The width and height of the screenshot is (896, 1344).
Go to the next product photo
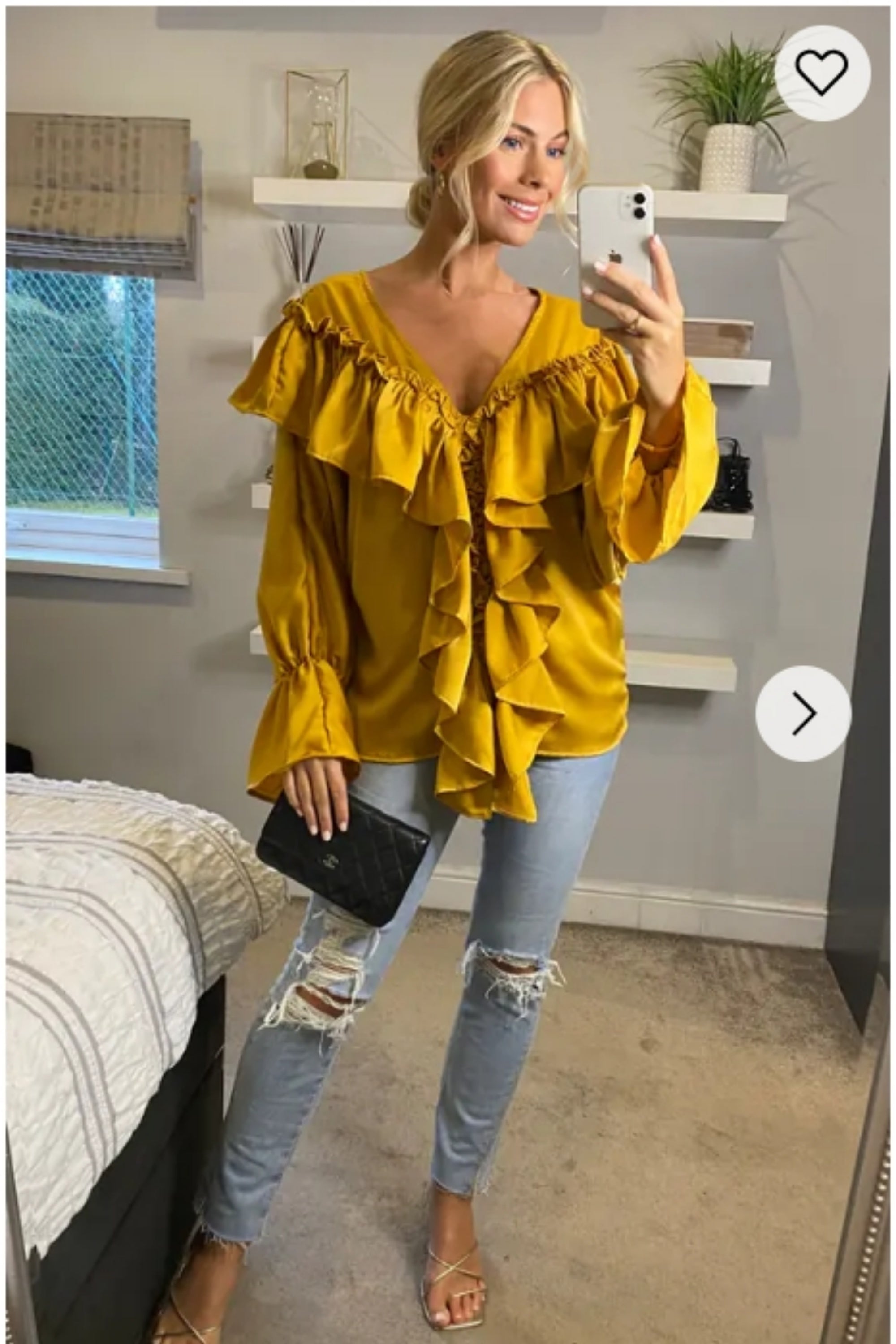(803, 713)
